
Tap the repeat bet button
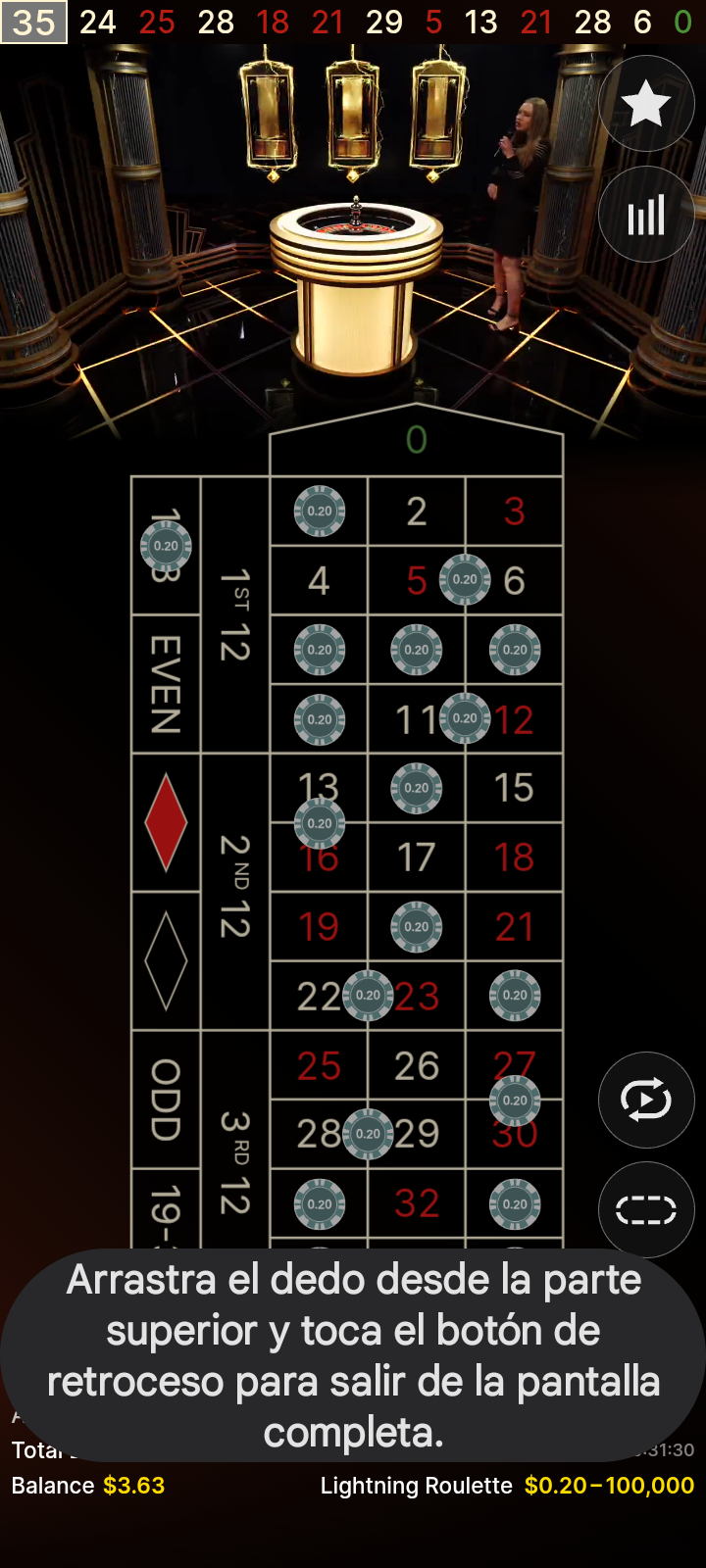(x=646, y=1100)
